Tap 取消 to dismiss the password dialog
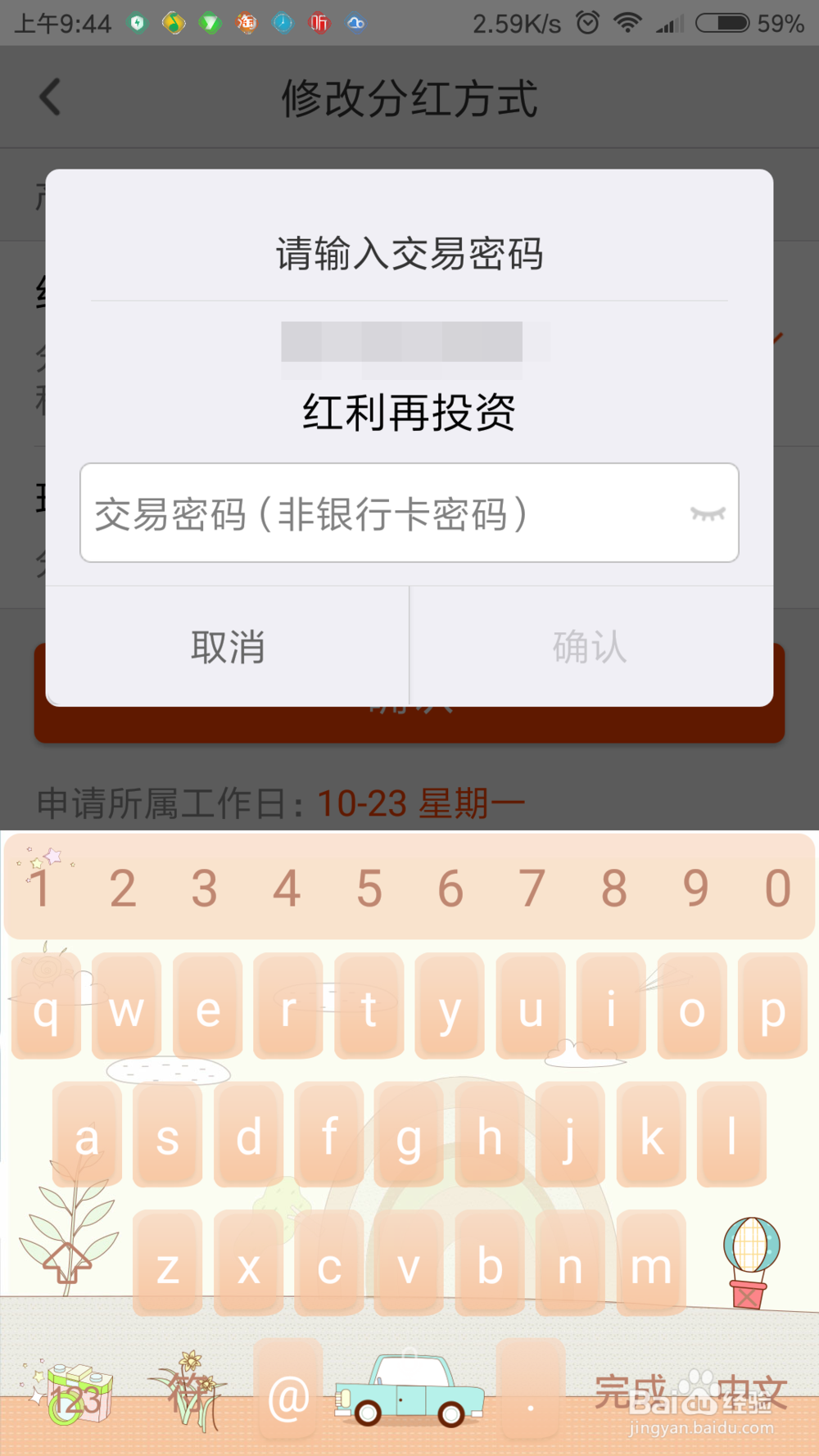Viewport: 819px width, 1456px height. [x=228, y=647]
